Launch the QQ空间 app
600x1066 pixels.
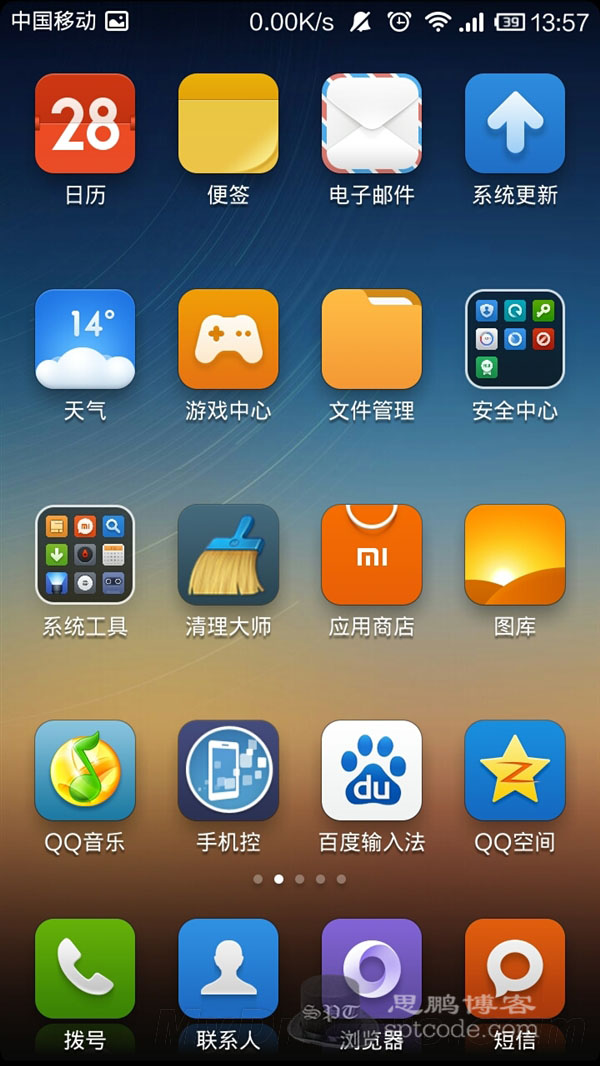tap(515, 770)
